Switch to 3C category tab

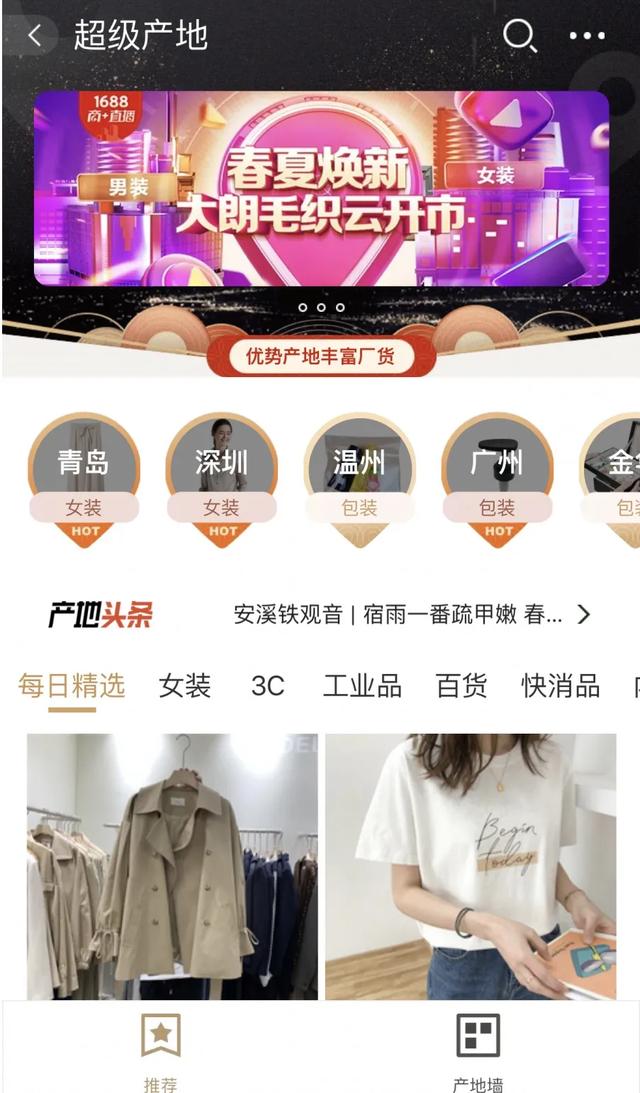[x=268, y=686]
